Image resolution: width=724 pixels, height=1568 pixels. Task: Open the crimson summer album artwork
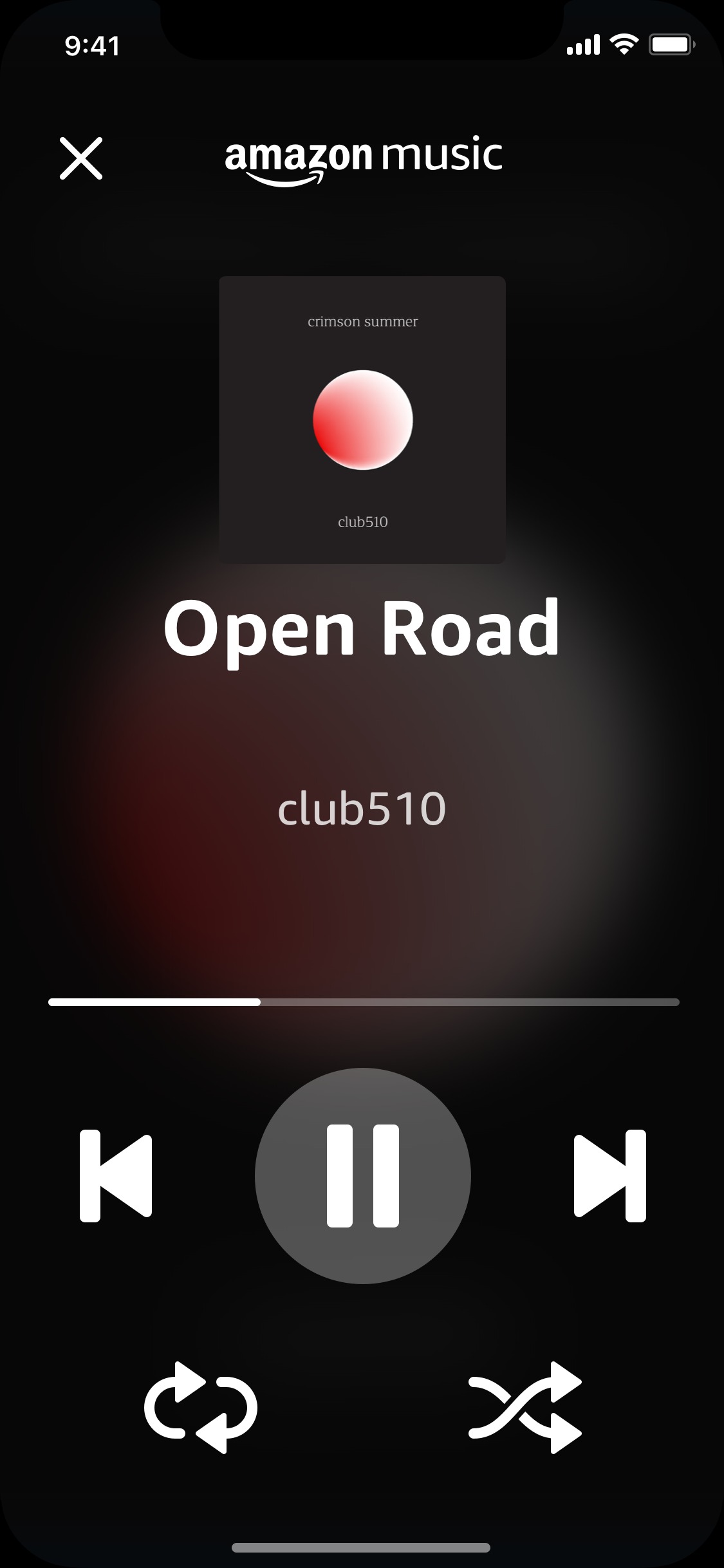362,420
